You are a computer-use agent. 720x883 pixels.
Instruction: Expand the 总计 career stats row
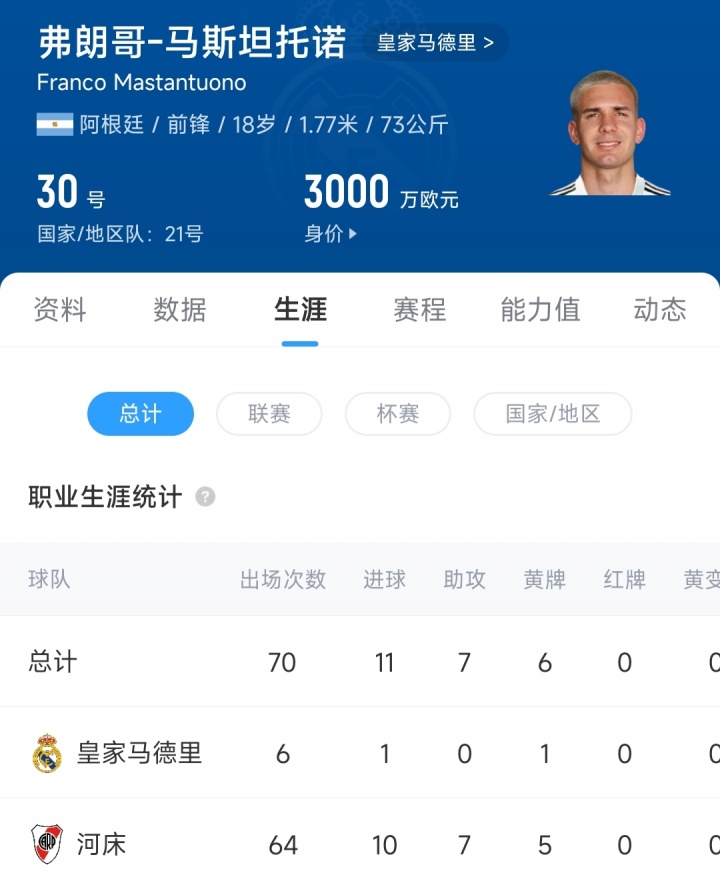50,662
